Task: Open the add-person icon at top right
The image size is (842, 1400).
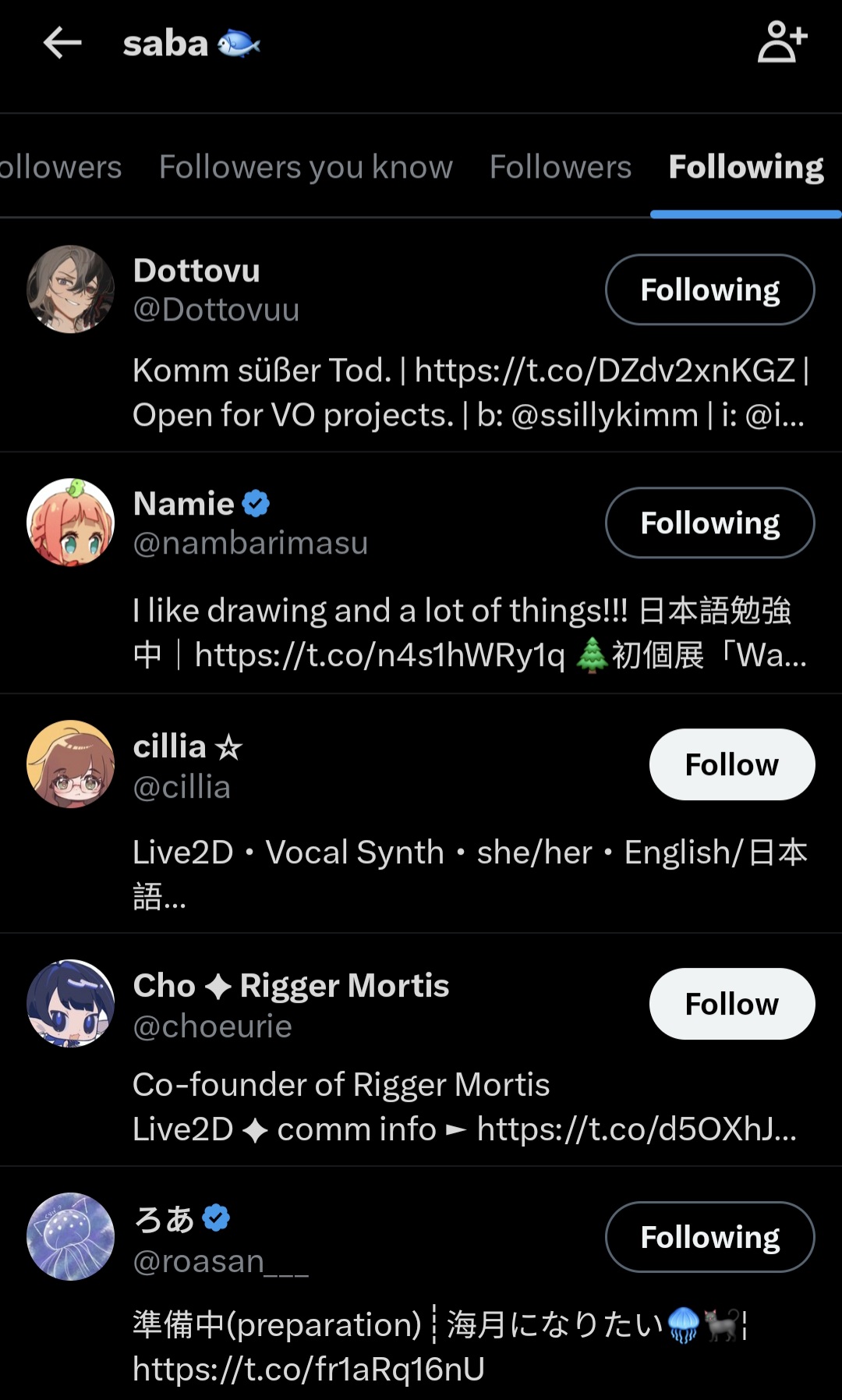Action: coord(782,42)
